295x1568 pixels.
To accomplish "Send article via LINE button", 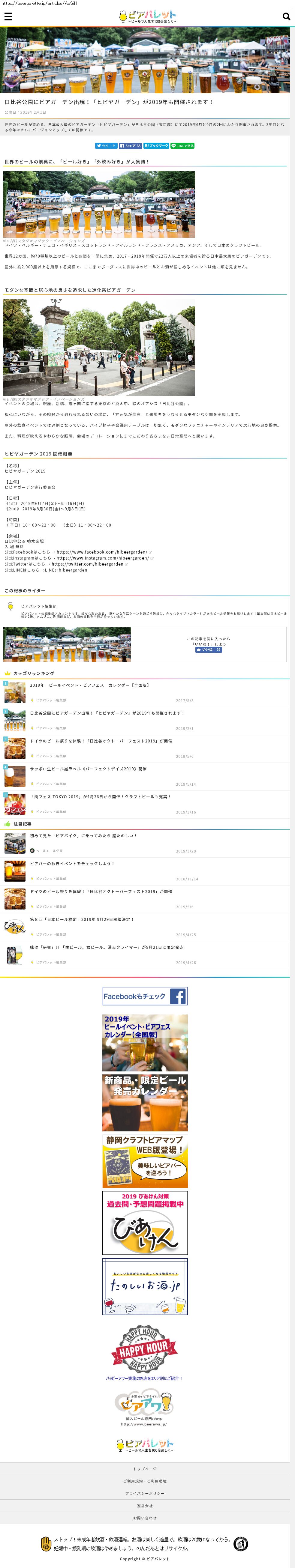I will pyautogui.click(x=183, y=146).
